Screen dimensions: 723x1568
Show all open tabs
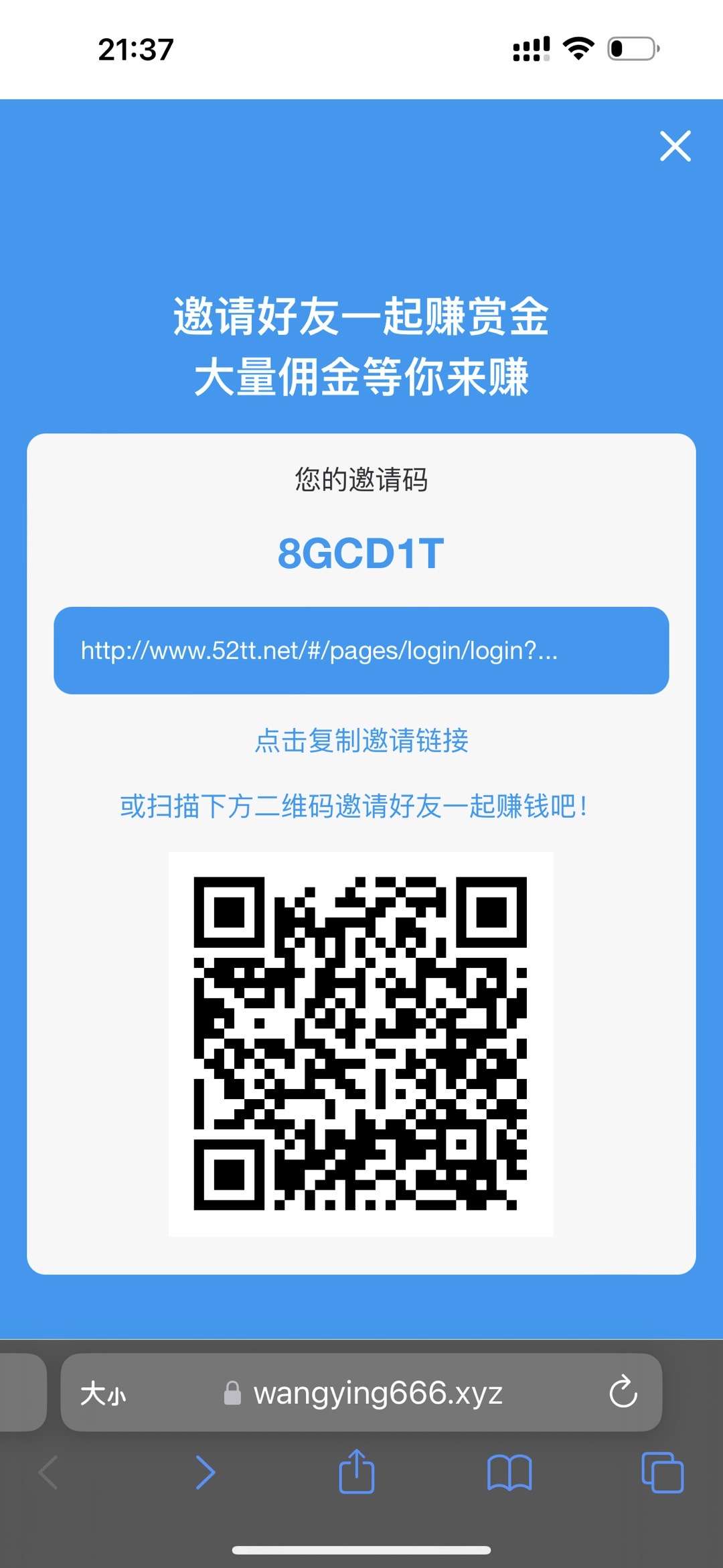point(662,1472)
